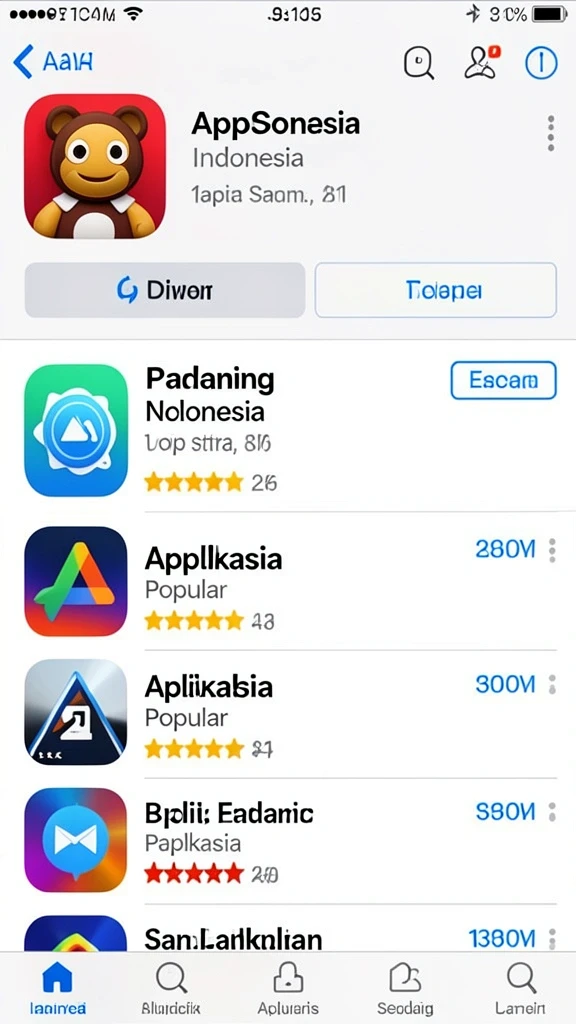Switch to the Lamein tab
Viewport: 576px width, 1024px height.
click(521, 989)
